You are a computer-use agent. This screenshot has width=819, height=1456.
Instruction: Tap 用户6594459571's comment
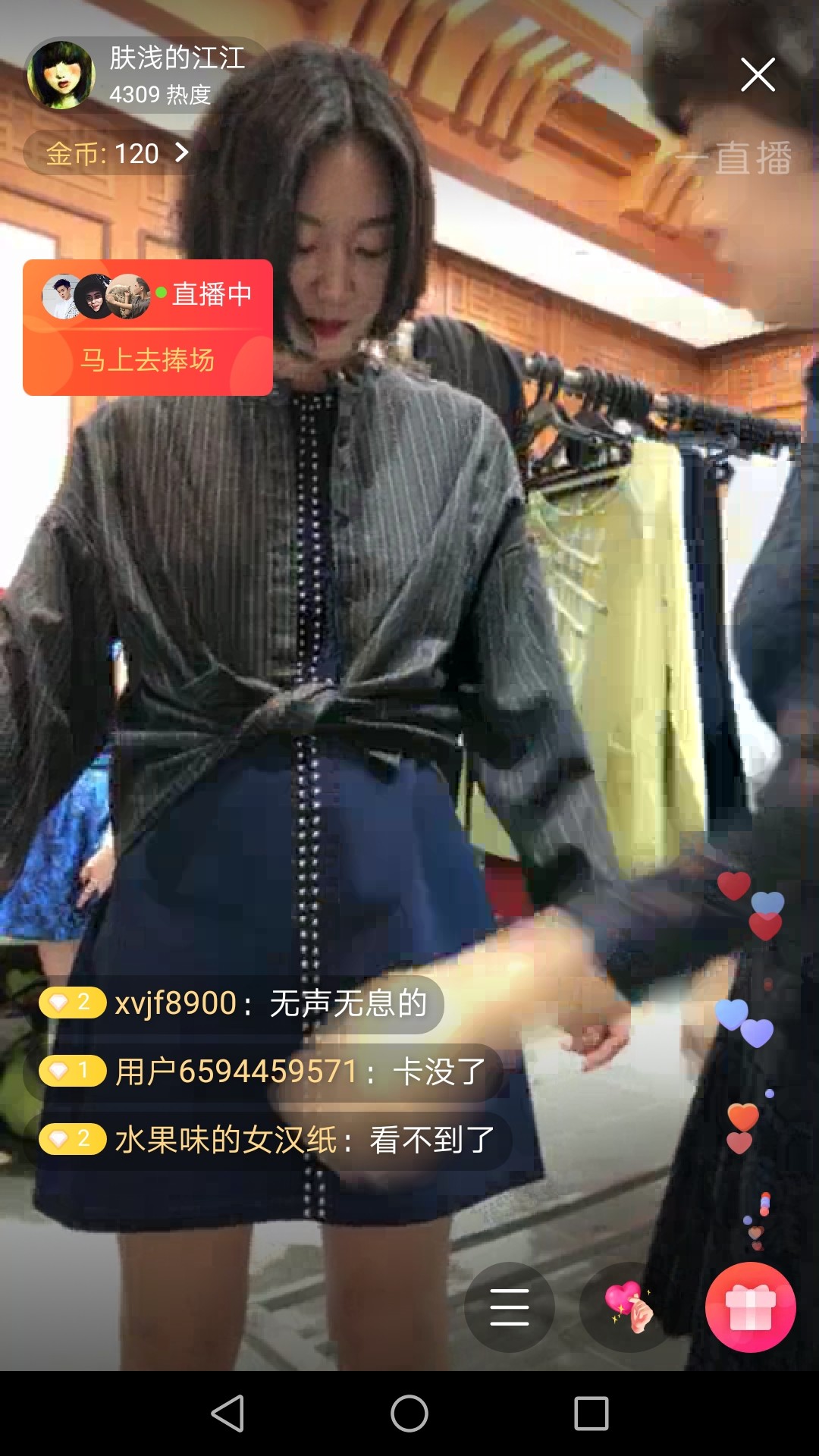click(262, 1072)
